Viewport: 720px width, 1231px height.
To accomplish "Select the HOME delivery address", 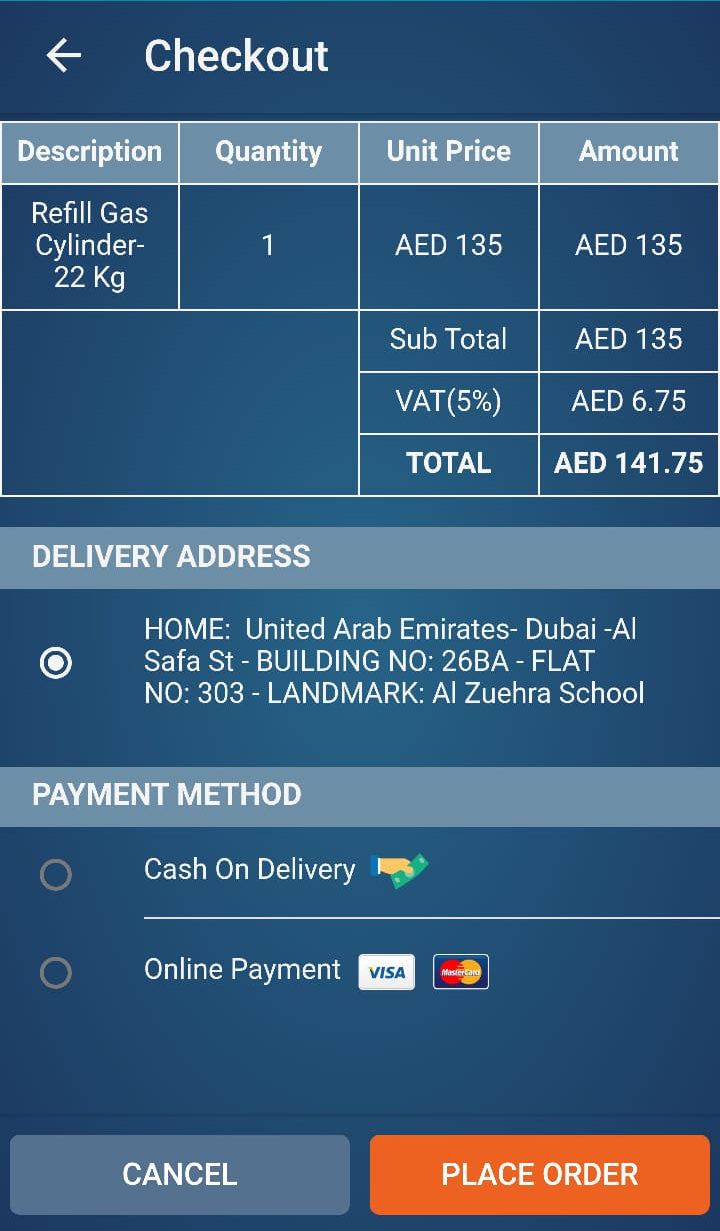I will tap(56, 662).
